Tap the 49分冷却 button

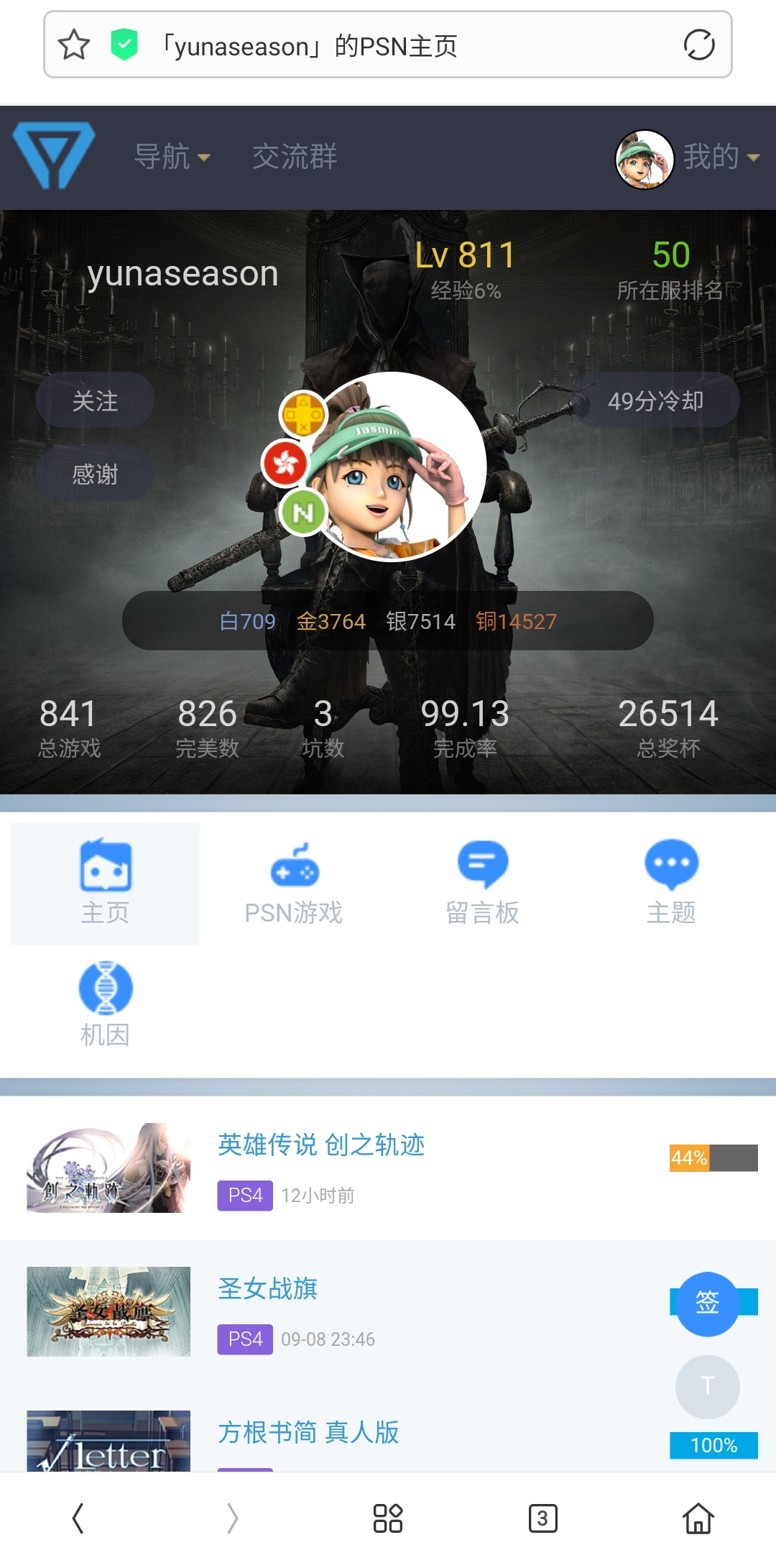[x=656, y=400]
